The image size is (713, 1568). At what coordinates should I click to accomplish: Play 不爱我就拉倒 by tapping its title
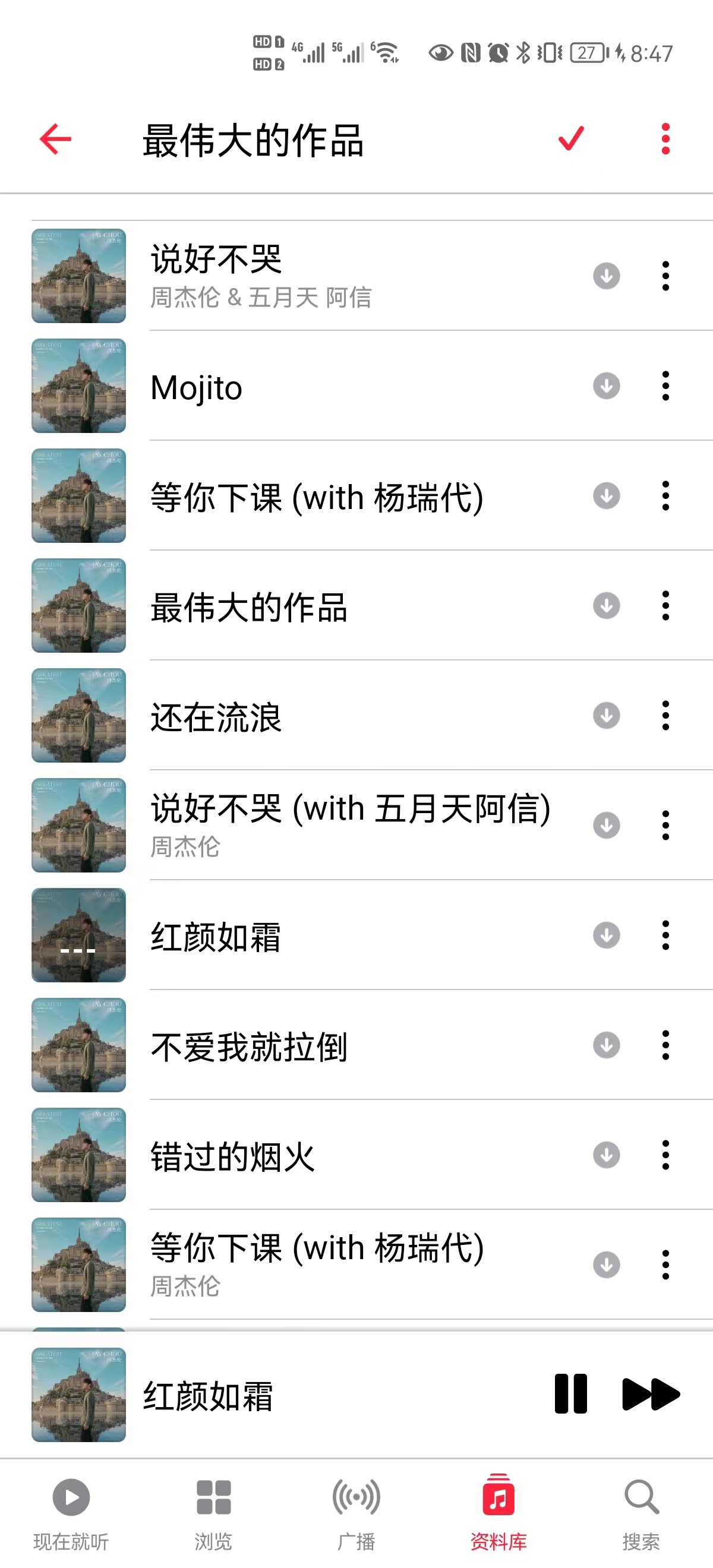[x=248, y=1045]
